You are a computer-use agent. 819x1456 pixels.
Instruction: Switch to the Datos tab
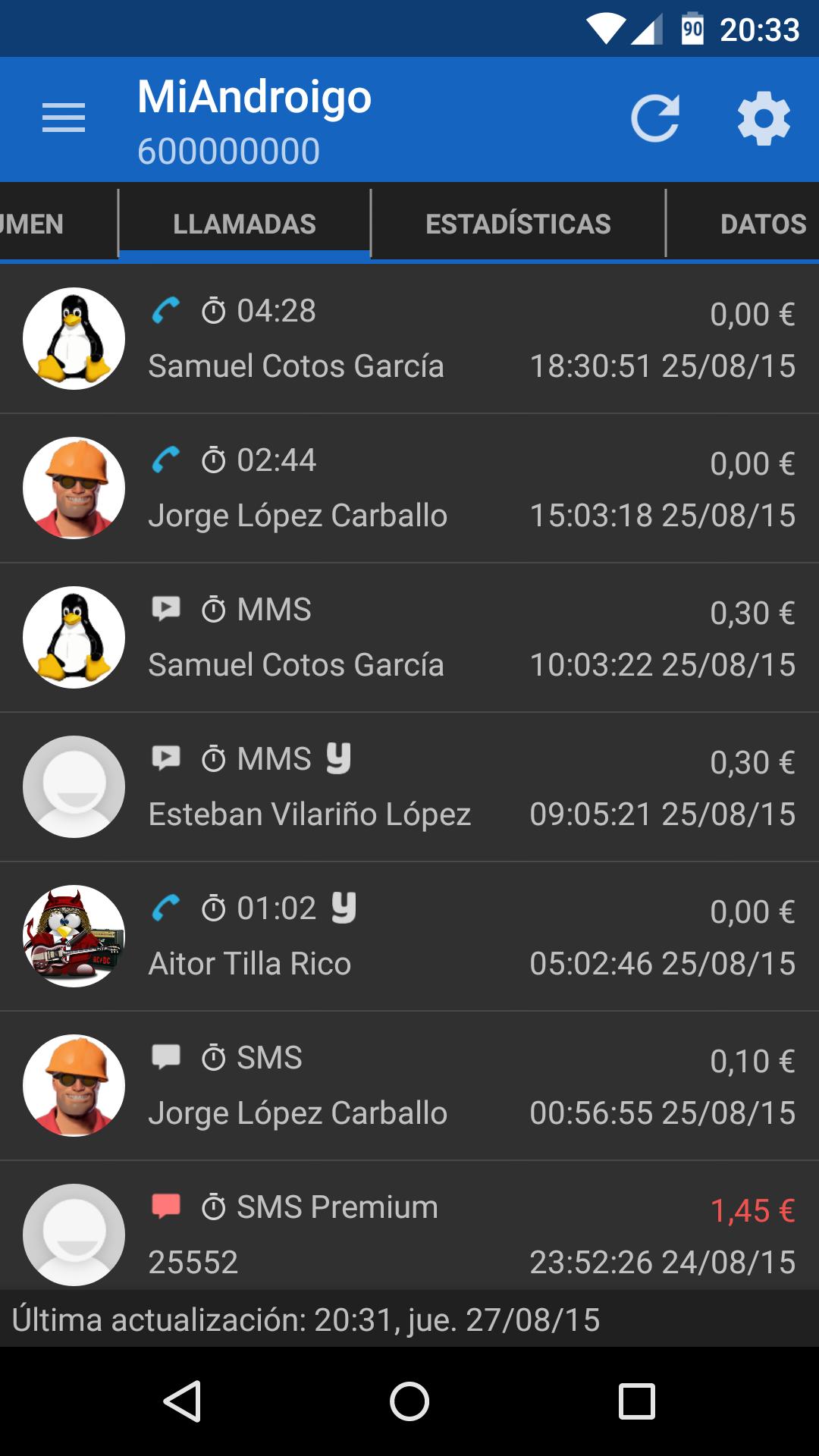[x=762, y=224]
